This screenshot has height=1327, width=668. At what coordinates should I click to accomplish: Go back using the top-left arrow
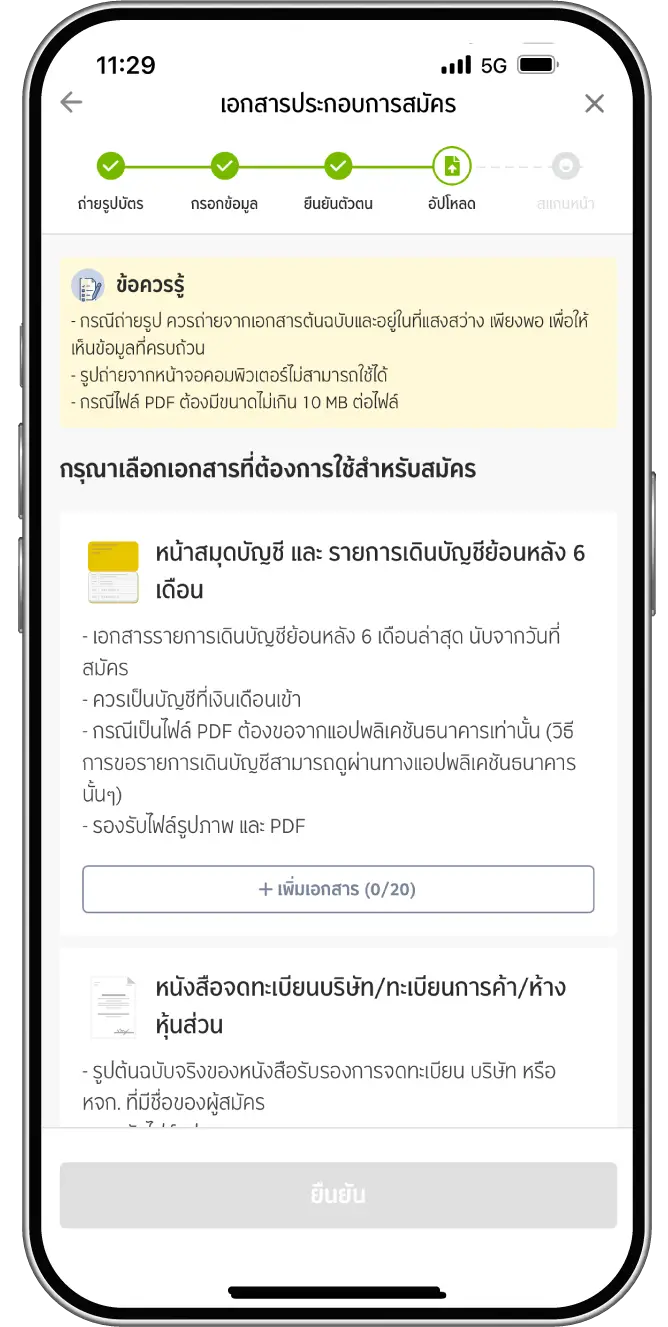pyautogui.click(x=71, y=103)
